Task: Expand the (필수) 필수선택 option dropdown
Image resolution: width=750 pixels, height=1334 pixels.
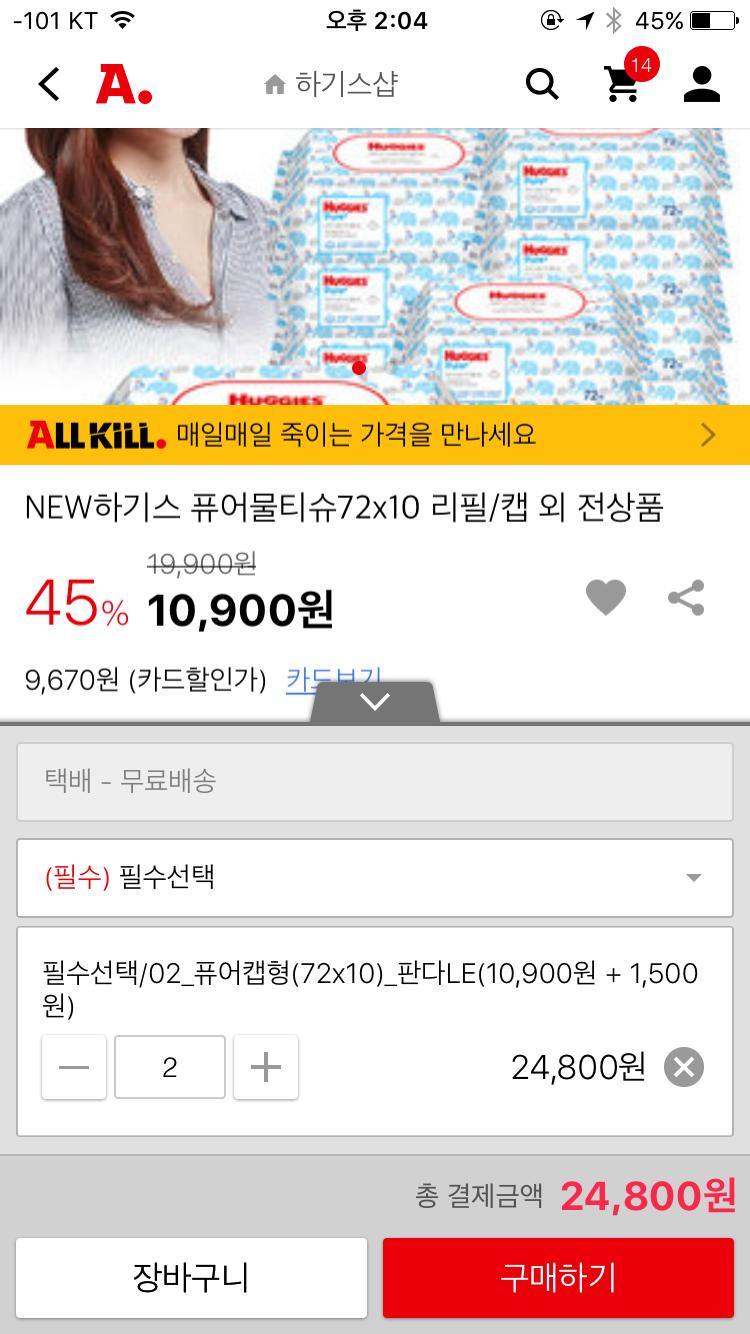Action: click(375, 878)
